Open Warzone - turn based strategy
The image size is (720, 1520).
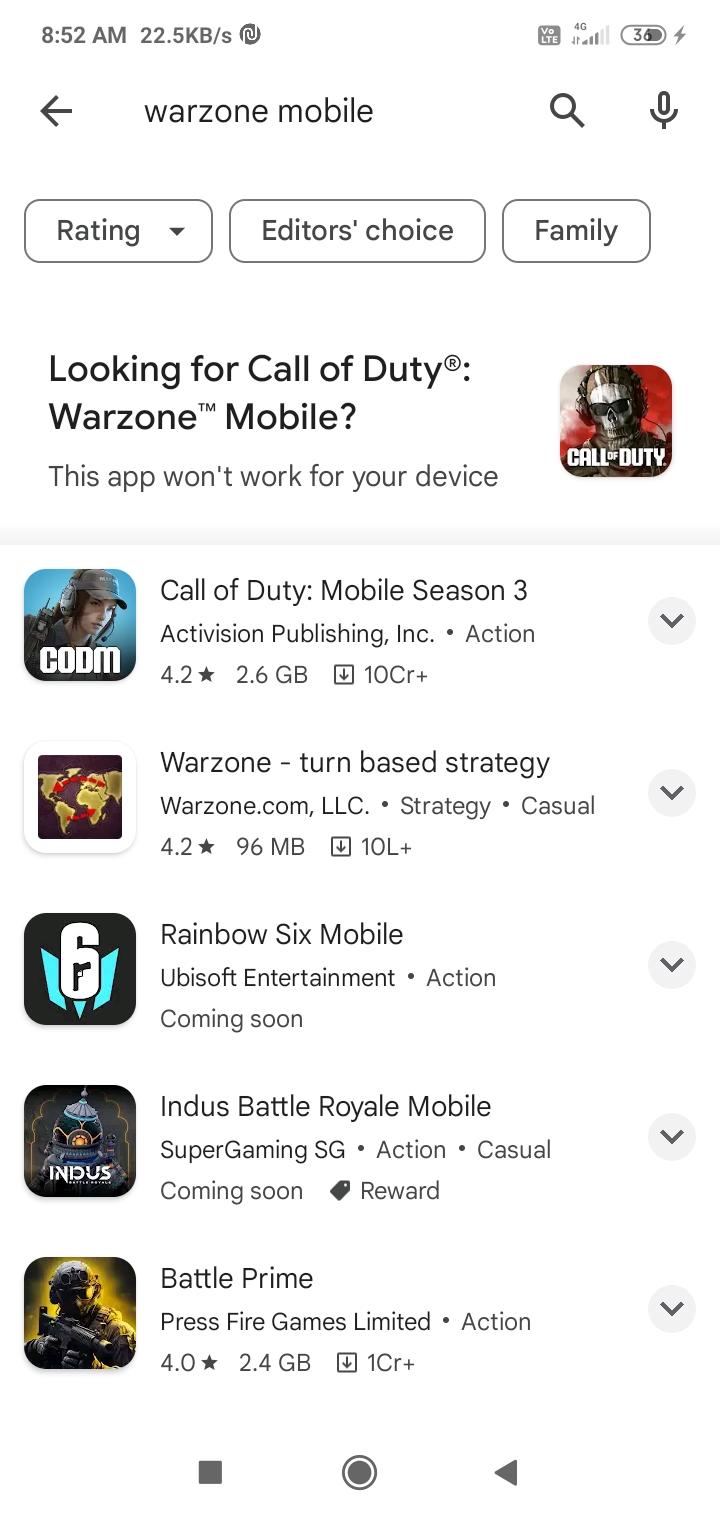355,763
